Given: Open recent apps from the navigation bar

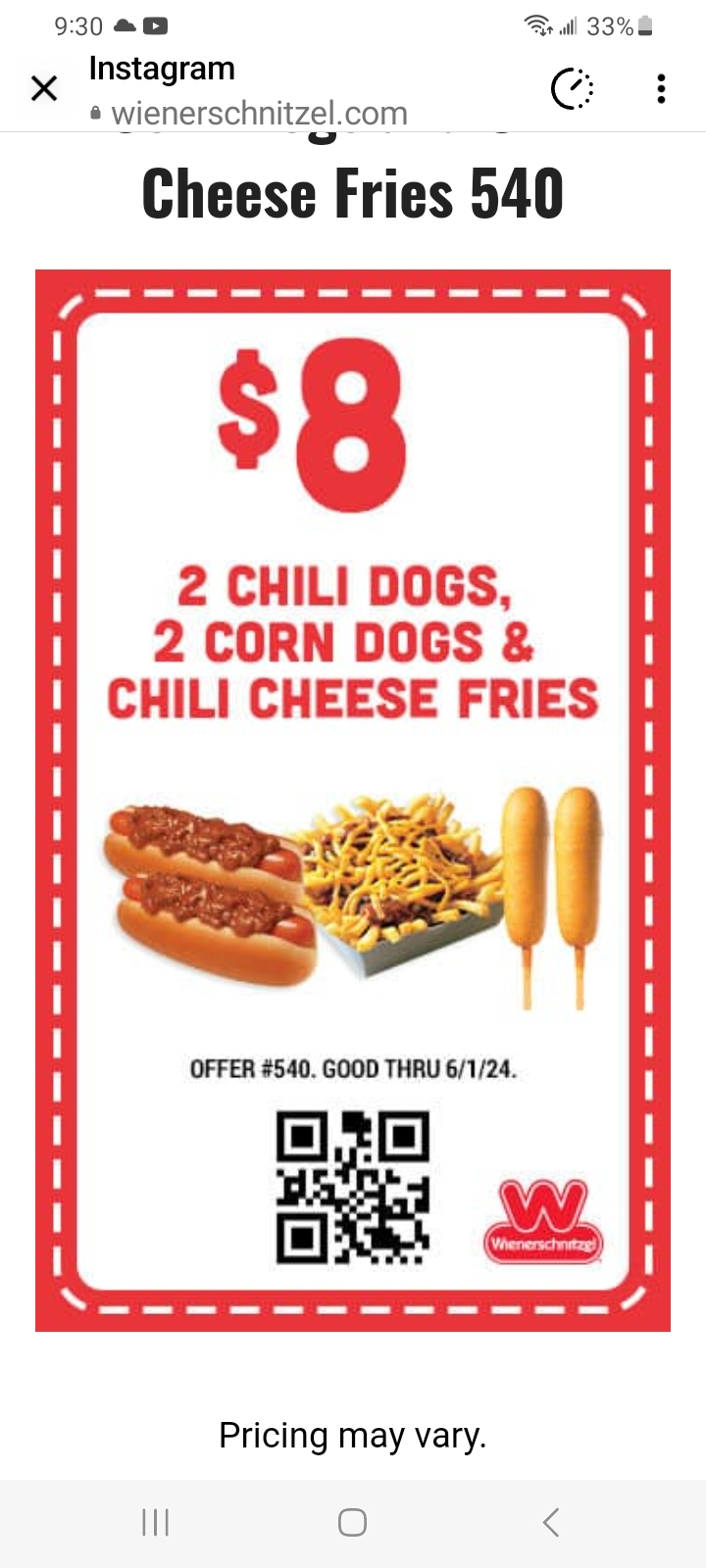Looking at the screenshot, I should pyautogui.click(x=156, y=1522).
